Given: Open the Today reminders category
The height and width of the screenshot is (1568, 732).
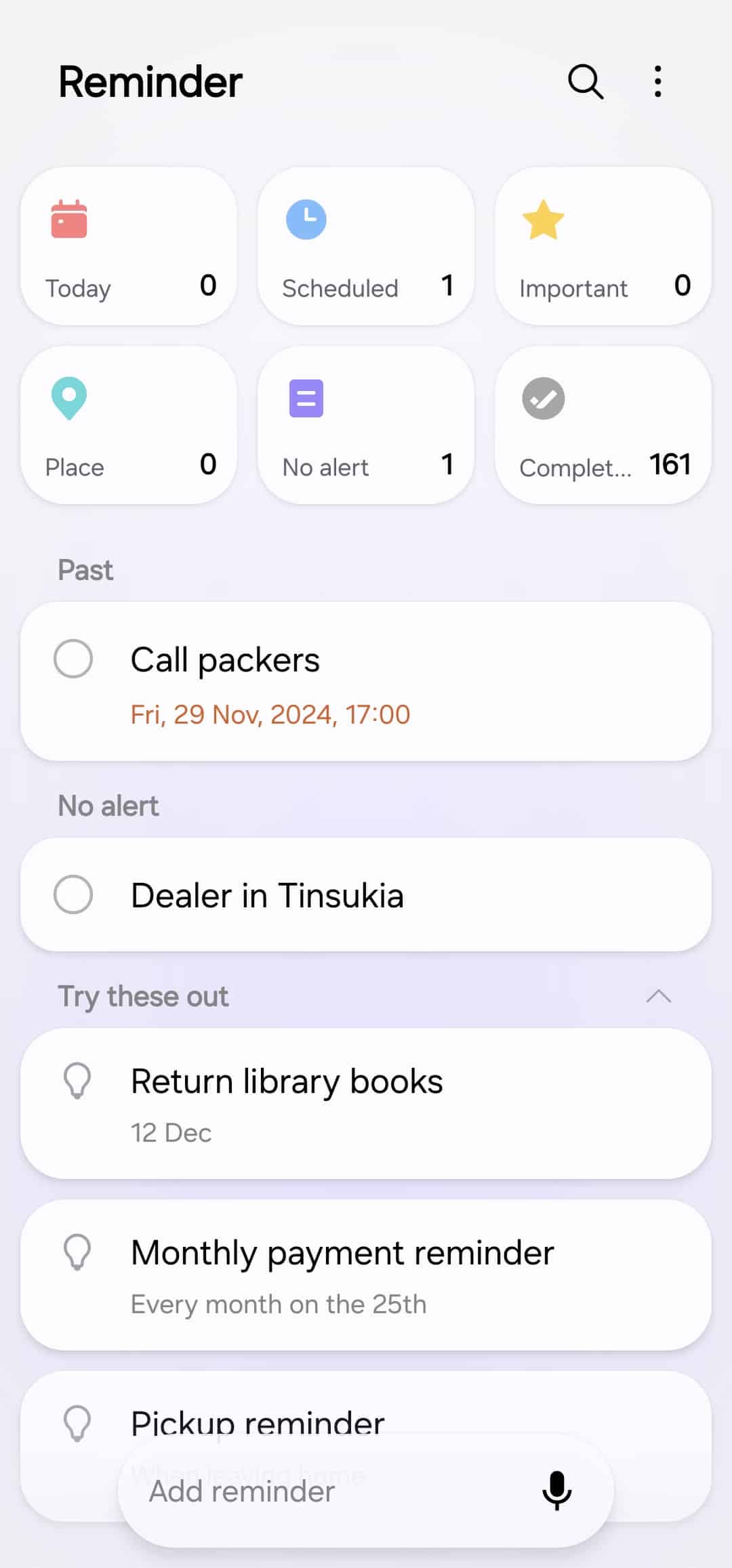Looking at the screenshot, I should point(129,247).
